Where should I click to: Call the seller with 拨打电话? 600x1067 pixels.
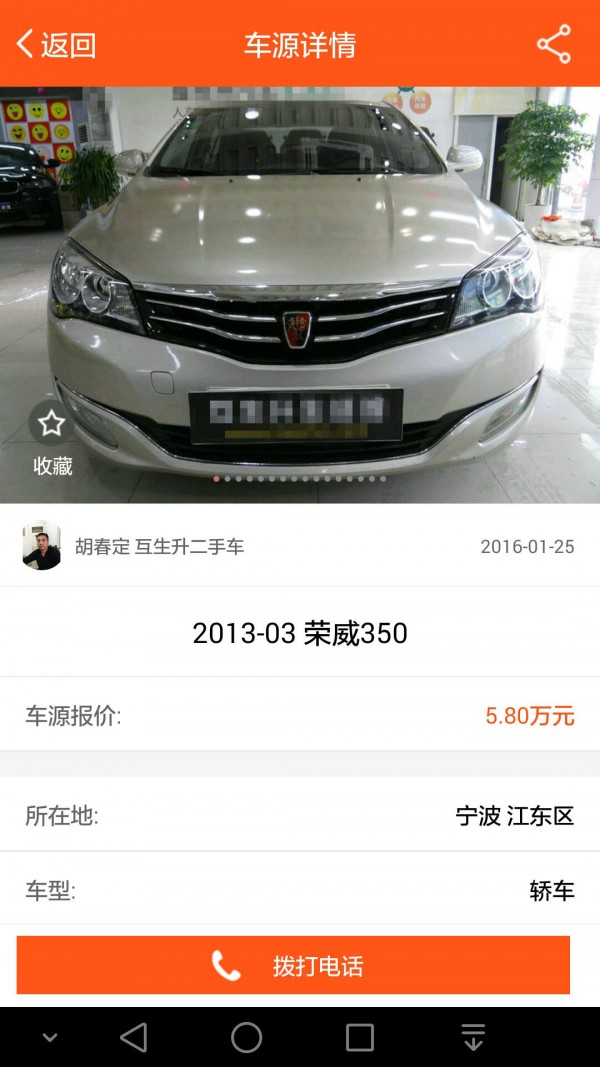pyautogui.click(x=293, y=965)
